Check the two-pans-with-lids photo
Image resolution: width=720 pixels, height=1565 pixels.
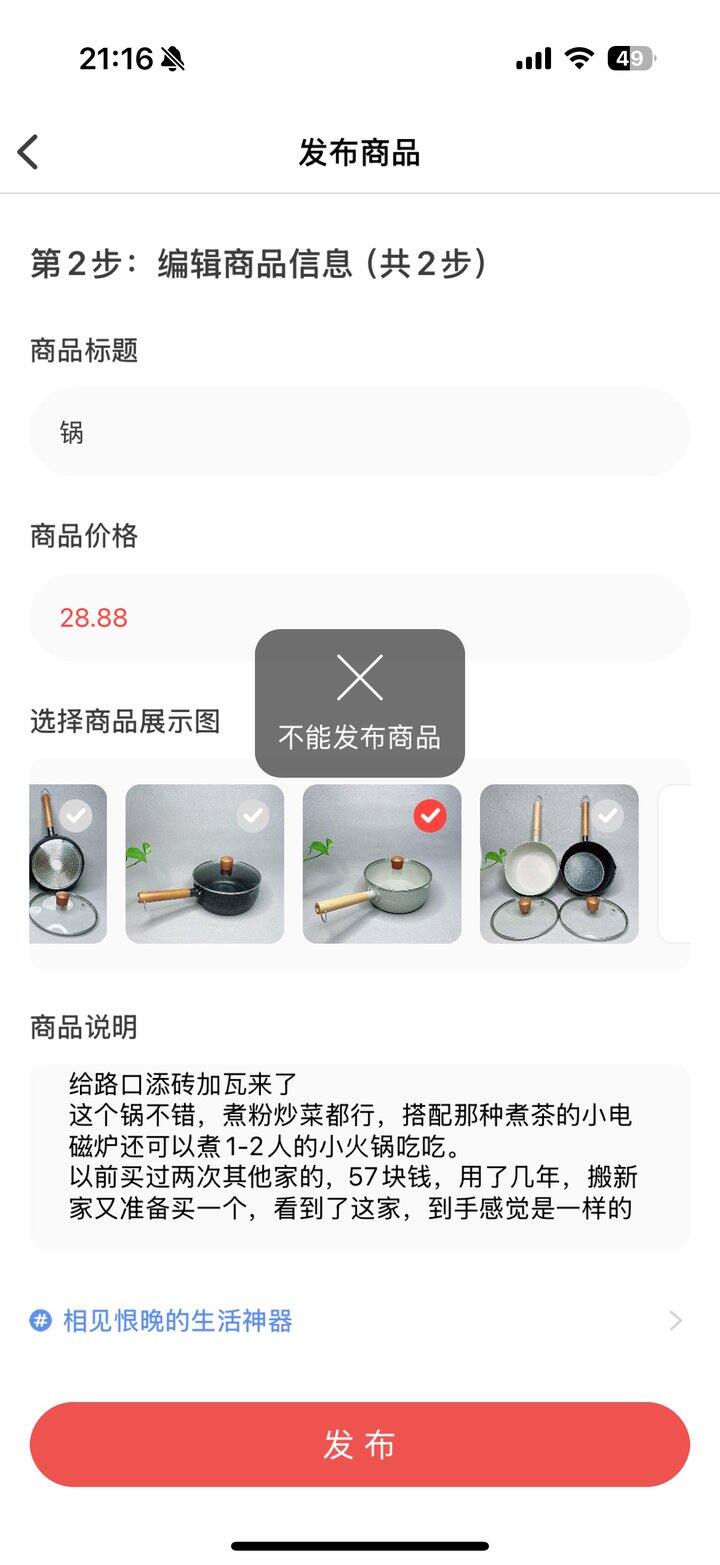[x=606, y=816]
